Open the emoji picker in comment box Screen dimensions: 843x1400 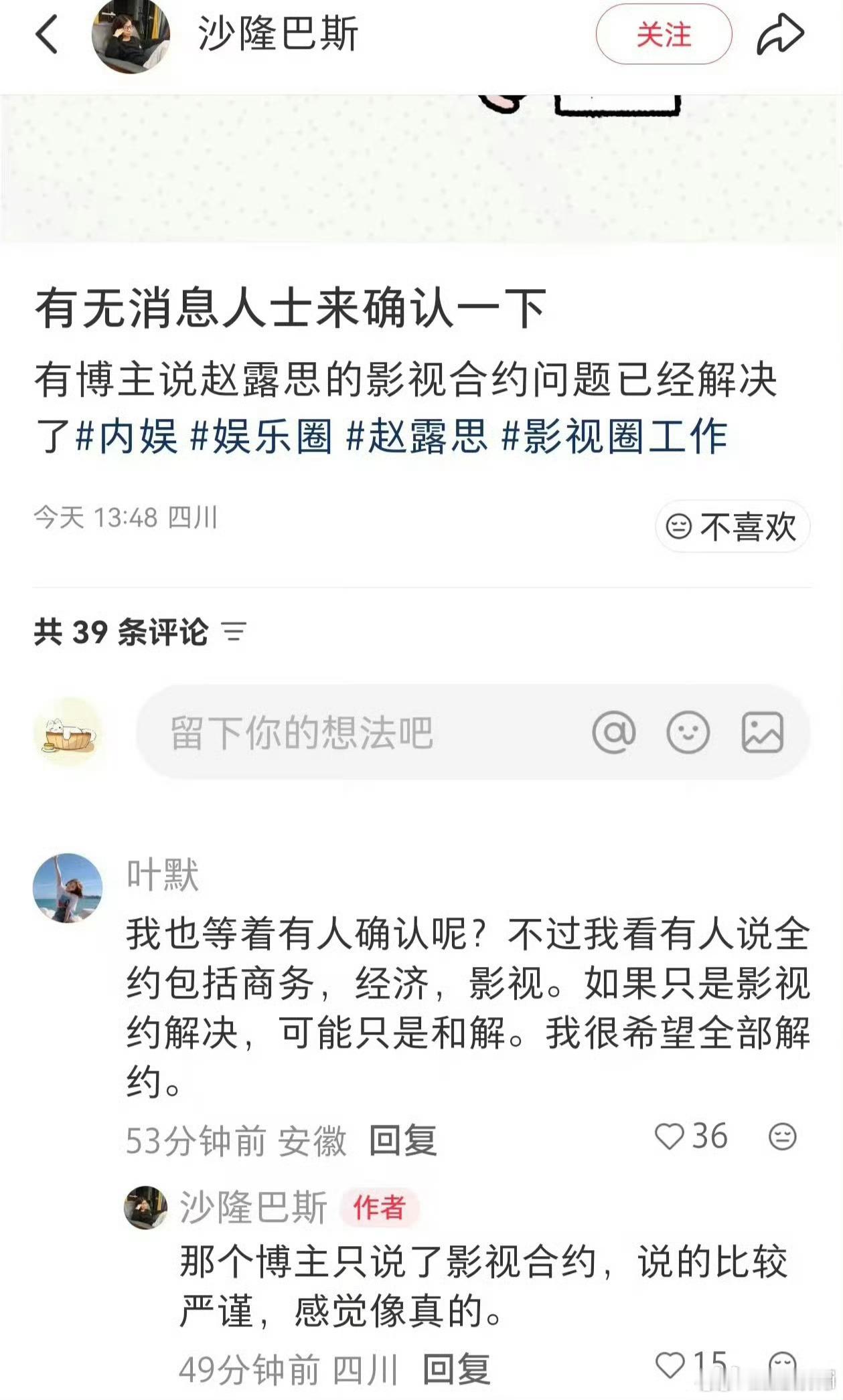(688, 731)
